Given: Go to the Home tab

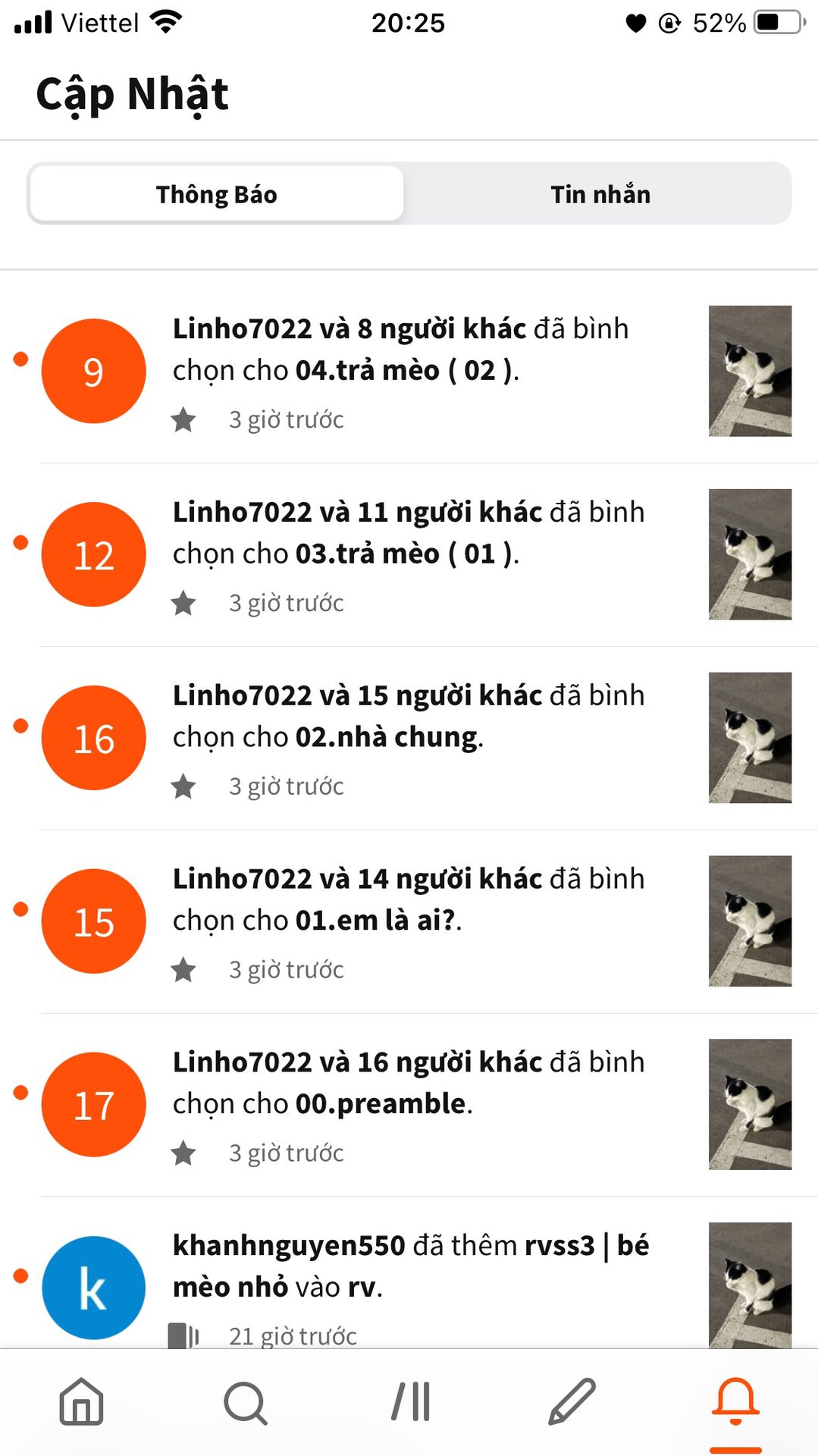Looking at the screenshot, I should click(x=82, y=1401).
